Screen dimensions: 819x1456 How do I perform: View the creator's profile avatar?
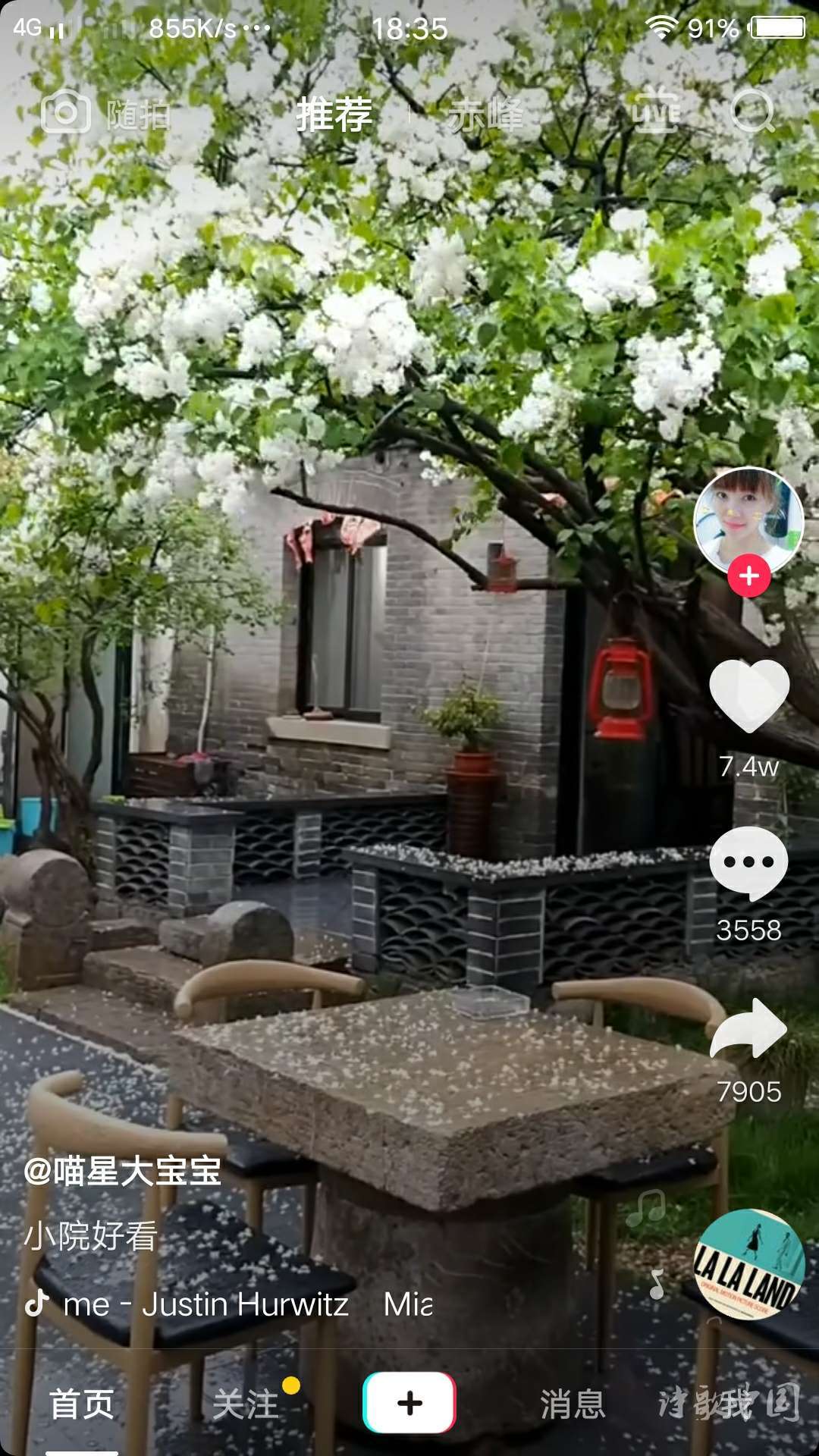748,520
